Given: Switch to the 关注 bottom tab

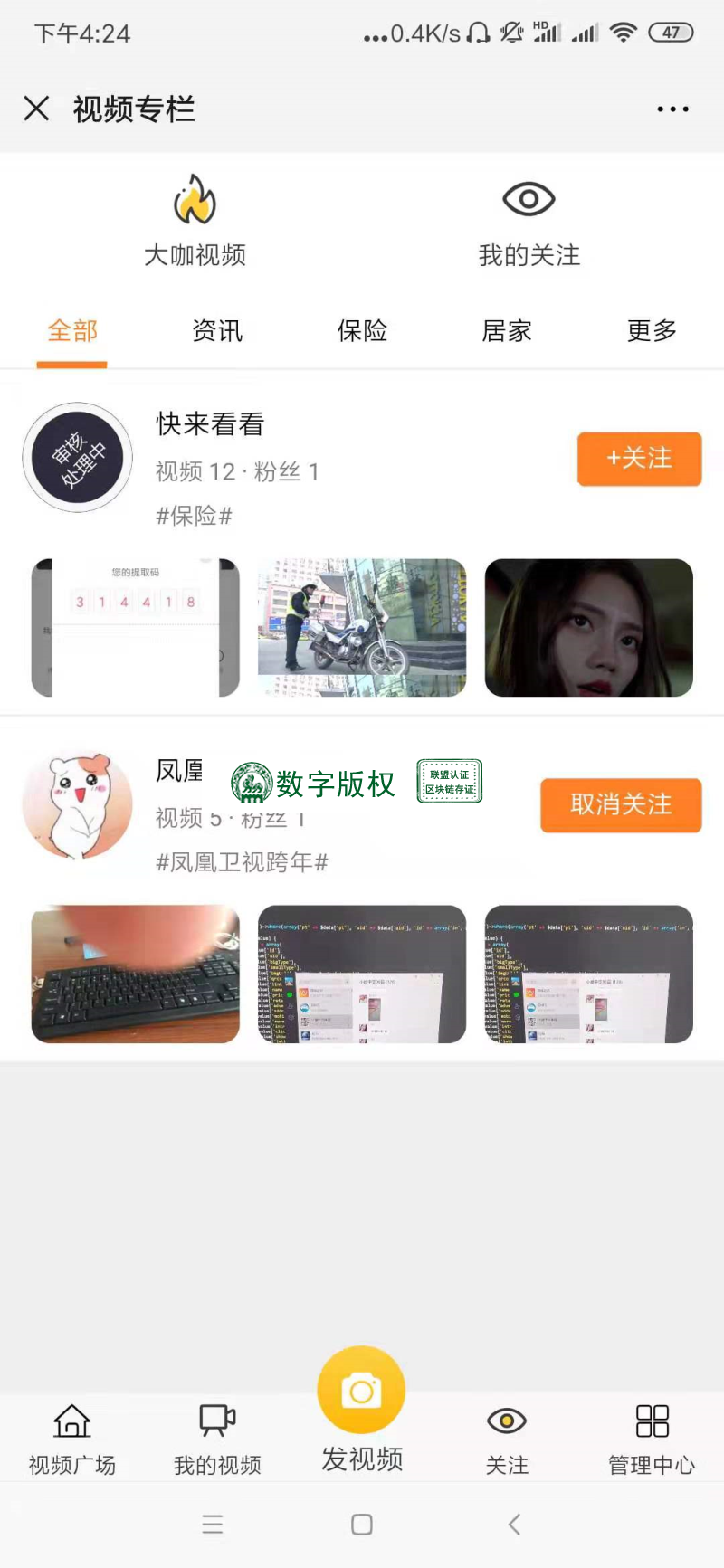Looking at the screenshot, I should (x=507, y=1439).
